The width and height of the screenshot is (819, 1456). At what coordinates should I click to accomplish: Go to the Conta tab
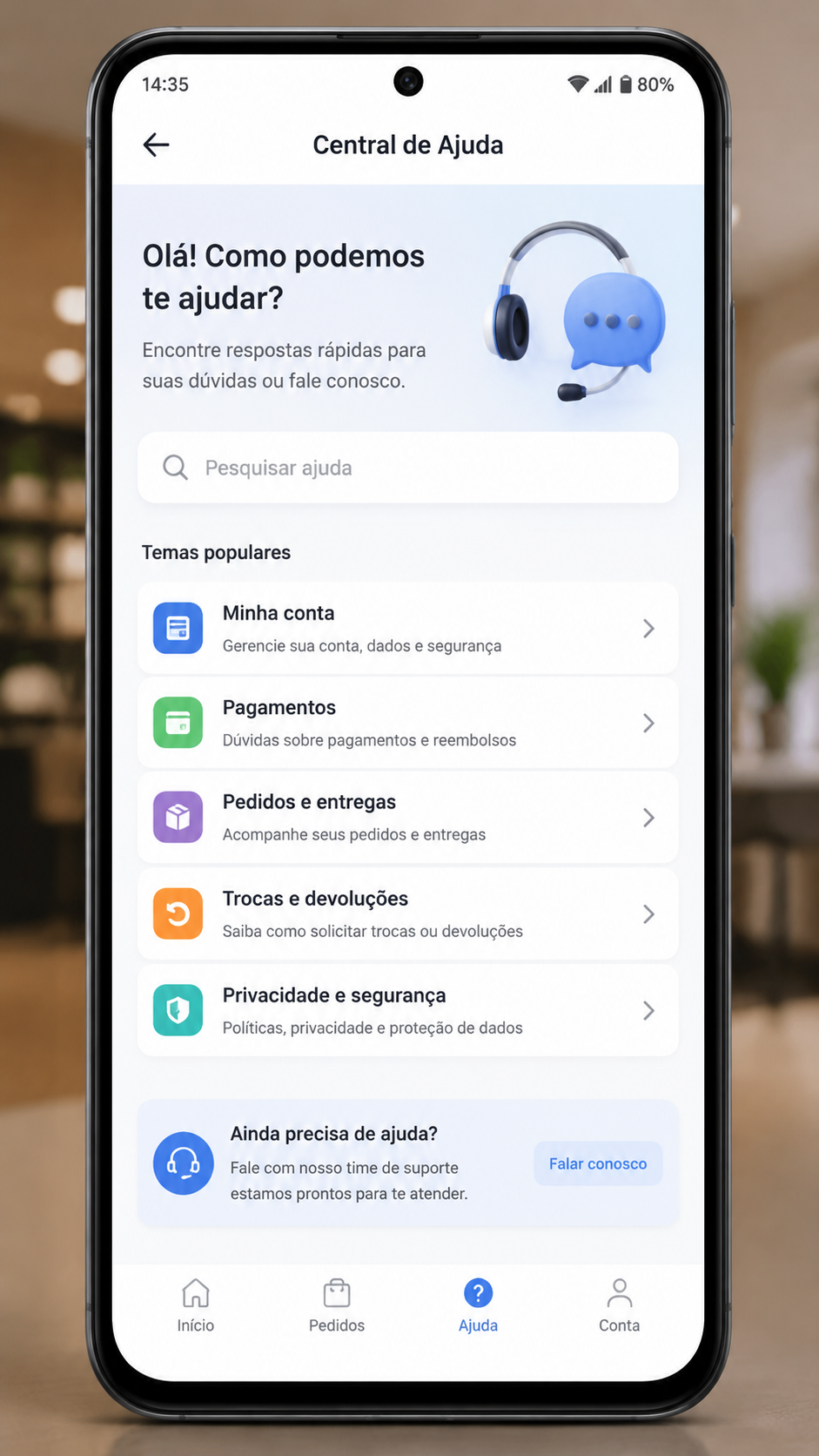619,1305
